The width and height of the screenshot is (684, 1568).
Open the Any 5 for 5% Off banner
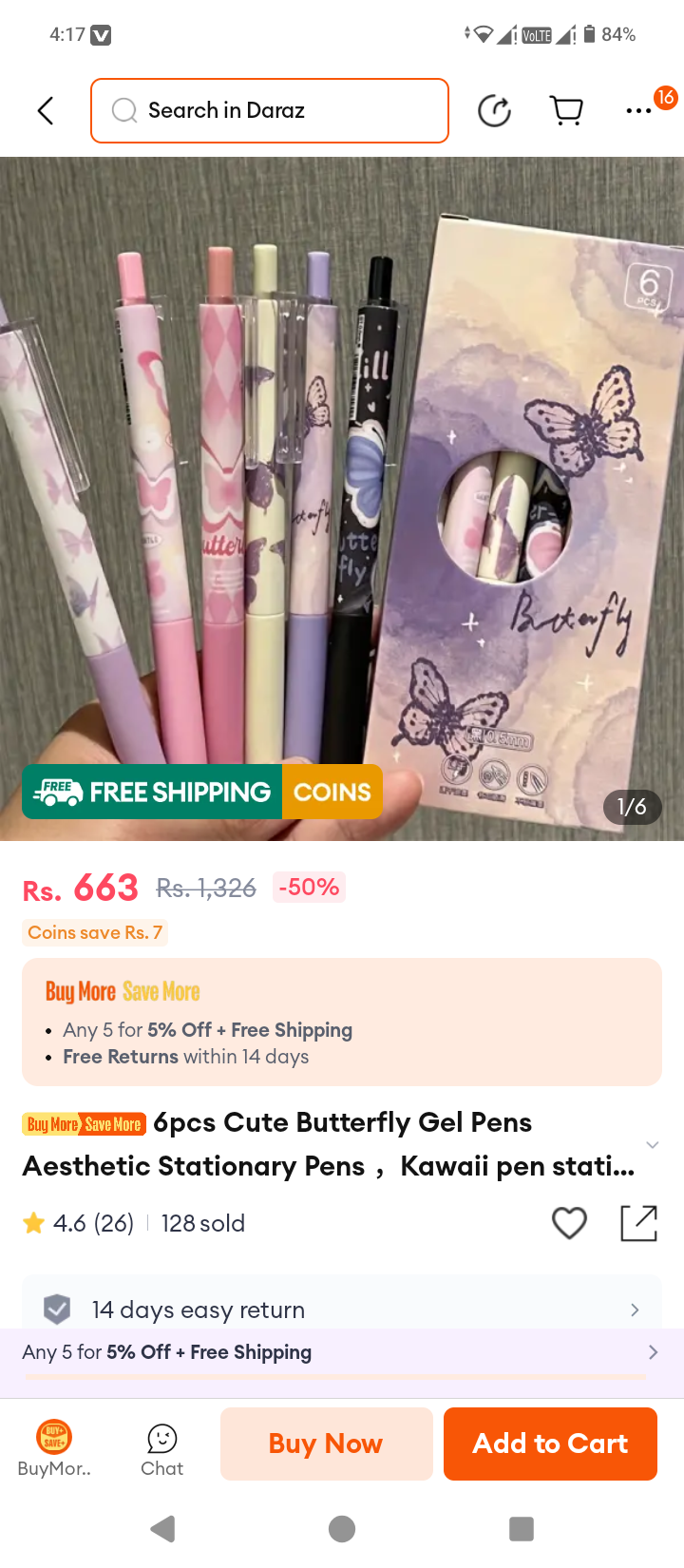coord(342,1352)
